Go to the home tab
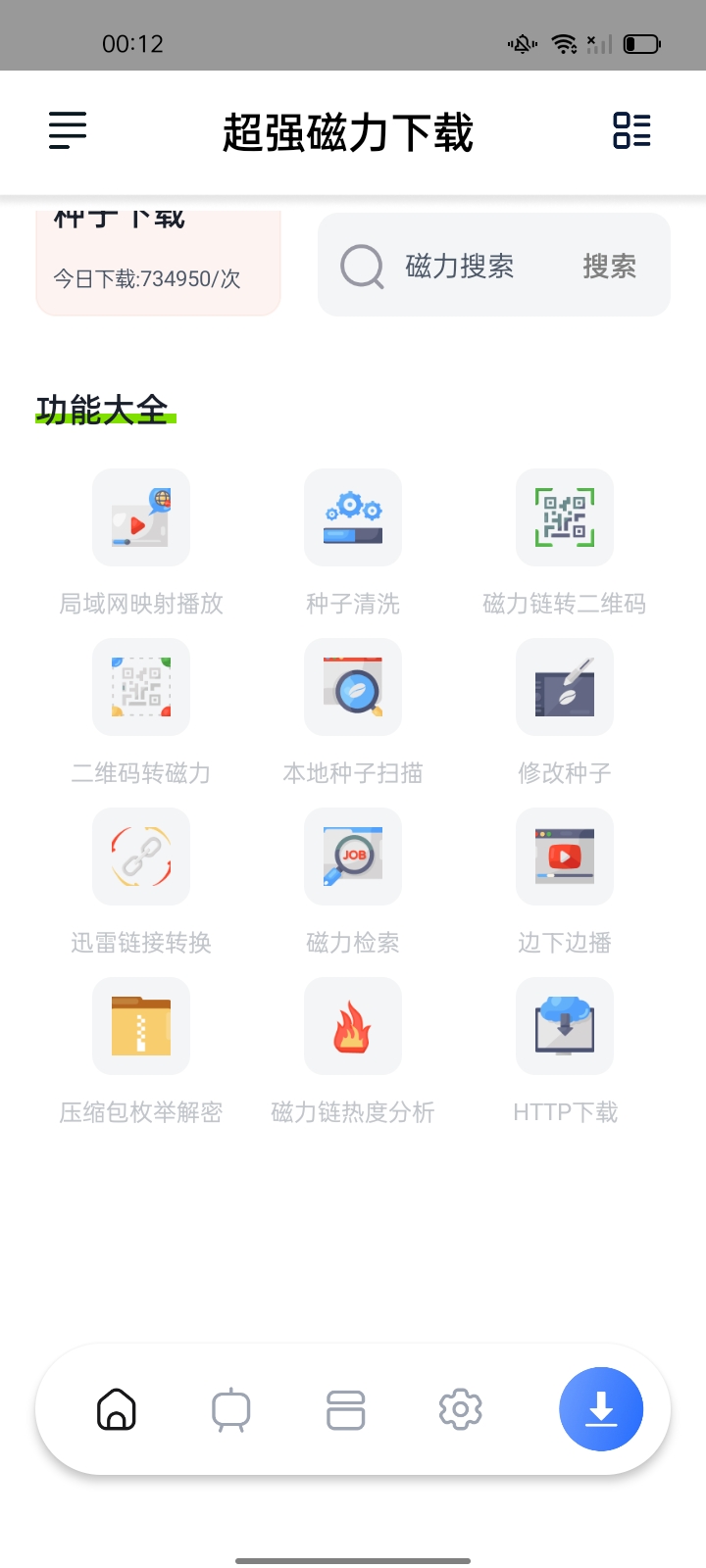Screen dimensions: 706x1568 click(x=116, y=1409)
